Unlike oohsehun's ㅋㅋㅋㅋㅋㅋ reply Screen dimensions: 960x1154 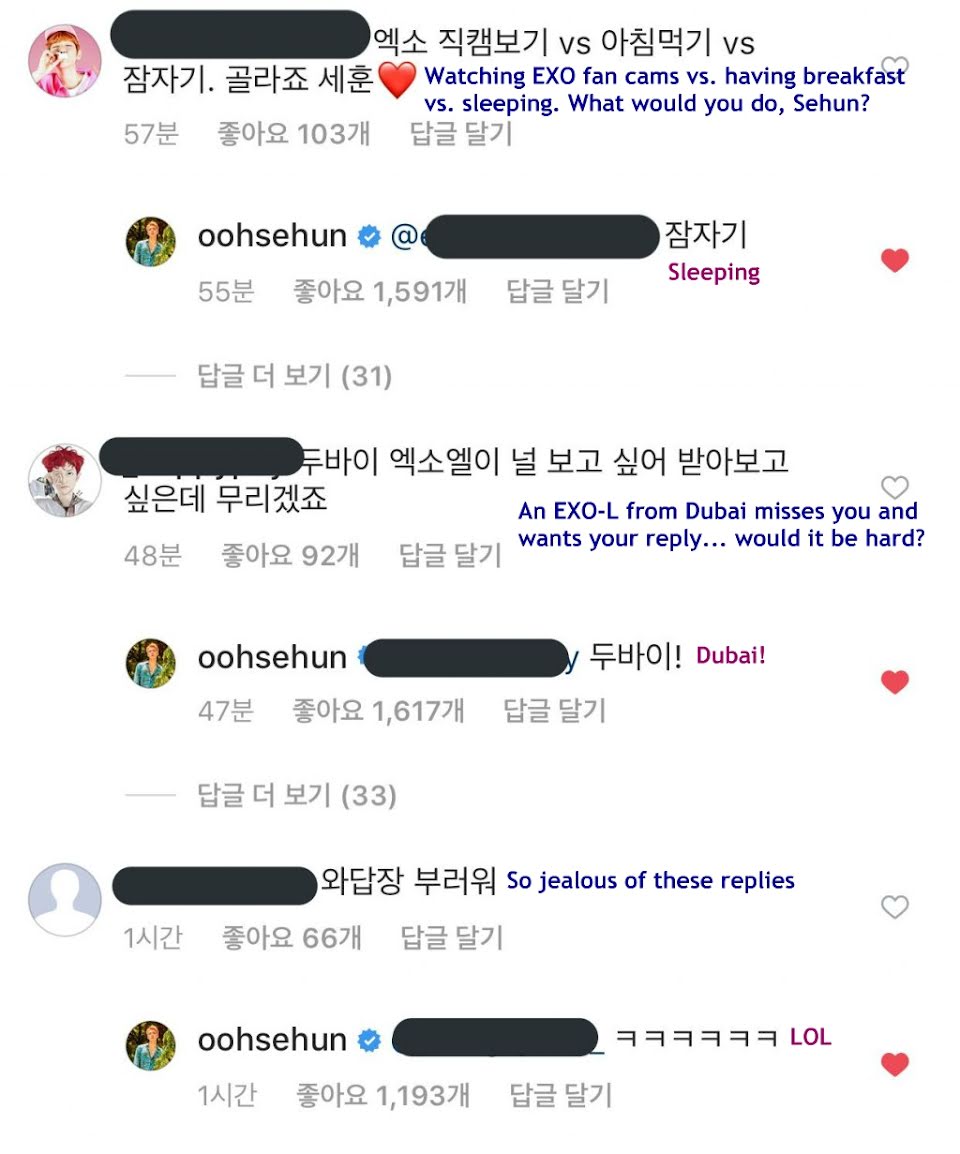coord(894,1065)
